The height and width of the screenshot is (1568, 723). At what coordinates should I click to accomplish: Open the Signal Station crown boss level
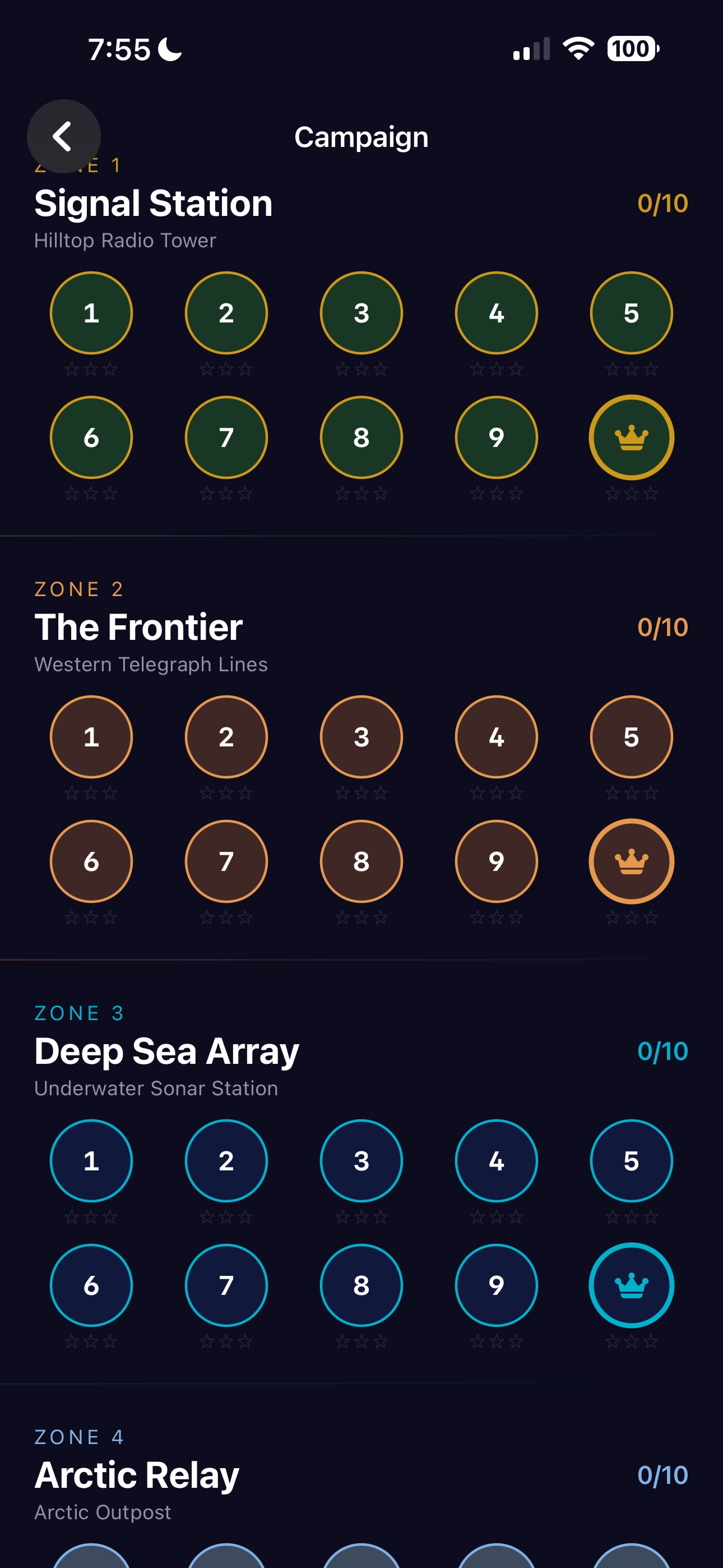point(631,437)
